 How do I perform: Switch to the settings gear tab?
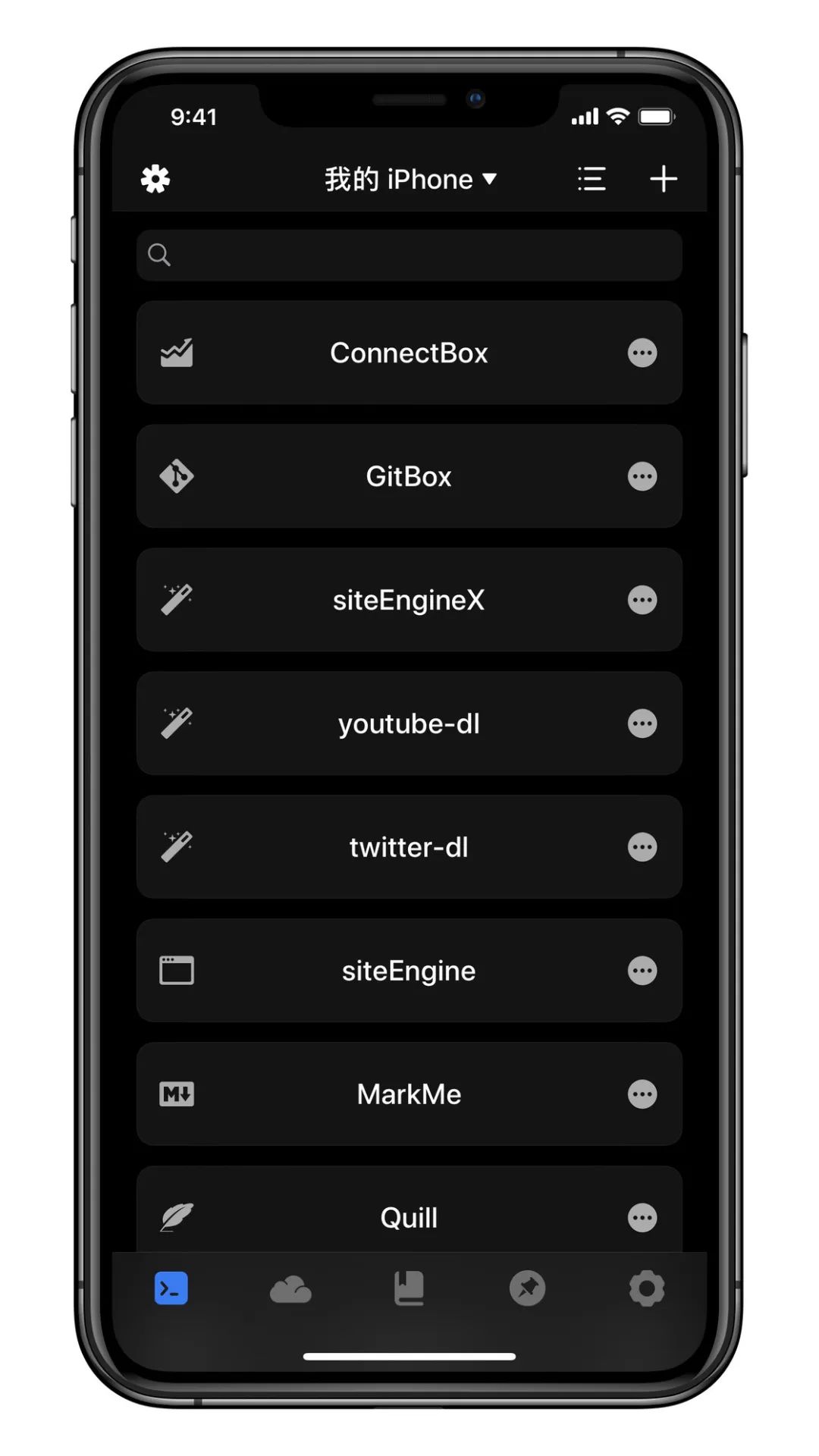tap(647, 1289)
